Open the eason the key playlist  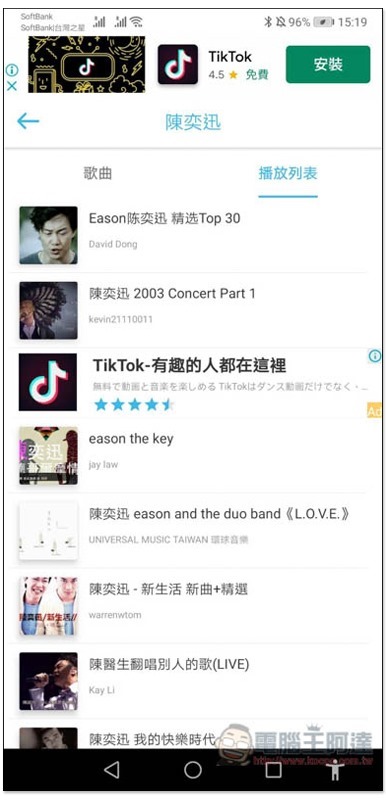pos(193,456)
